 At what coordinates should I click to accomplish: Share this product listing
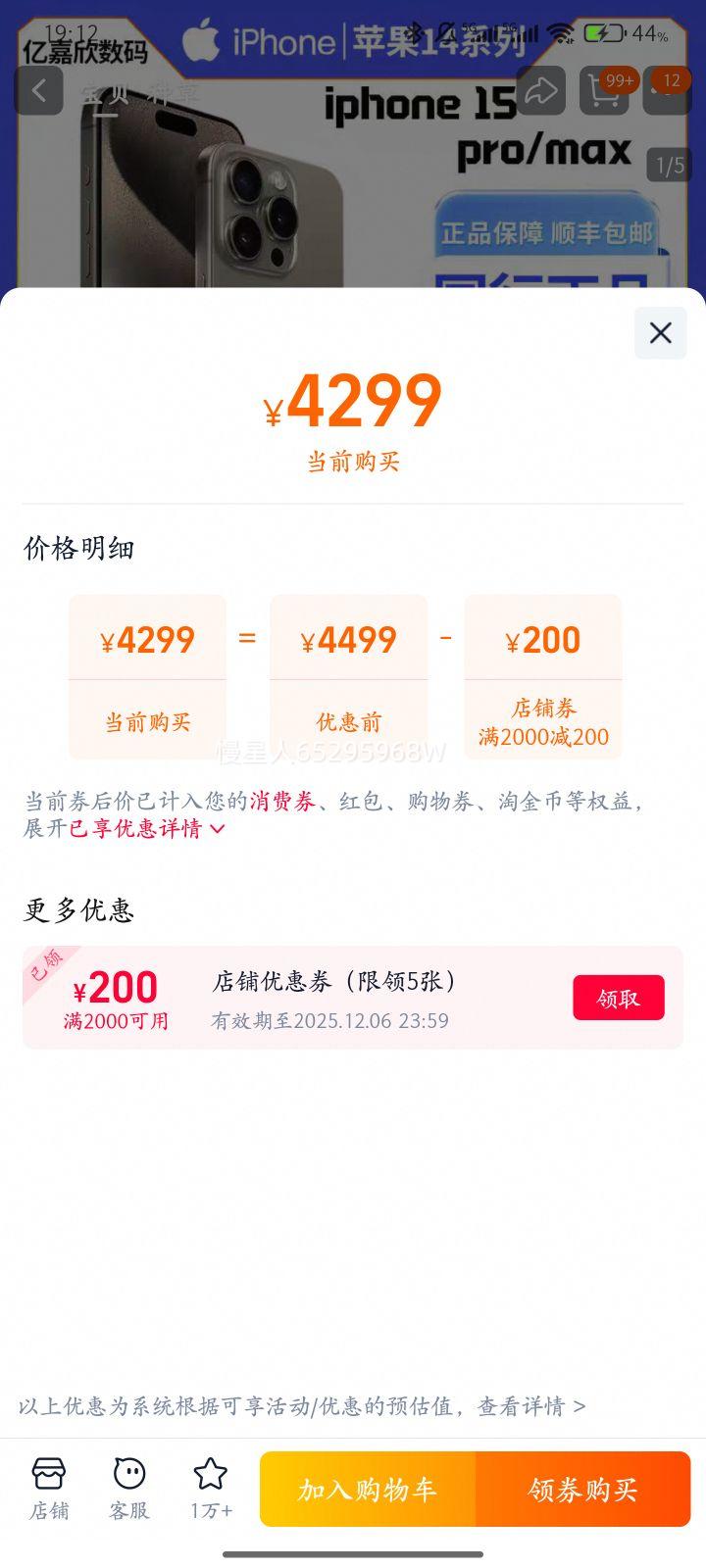(x=540, y=91)
